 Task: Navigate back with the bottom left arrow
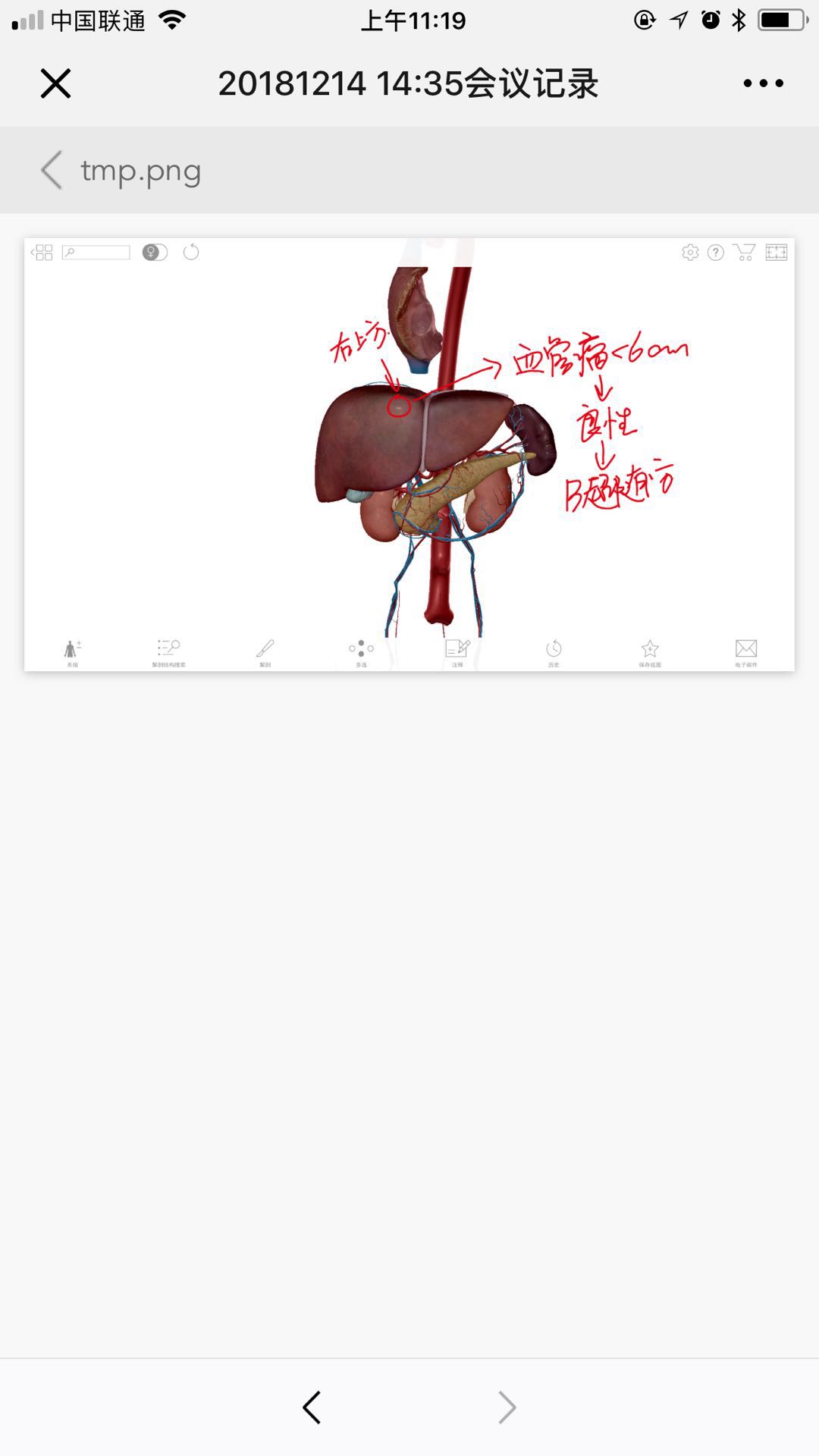[x=312, y=1407]
